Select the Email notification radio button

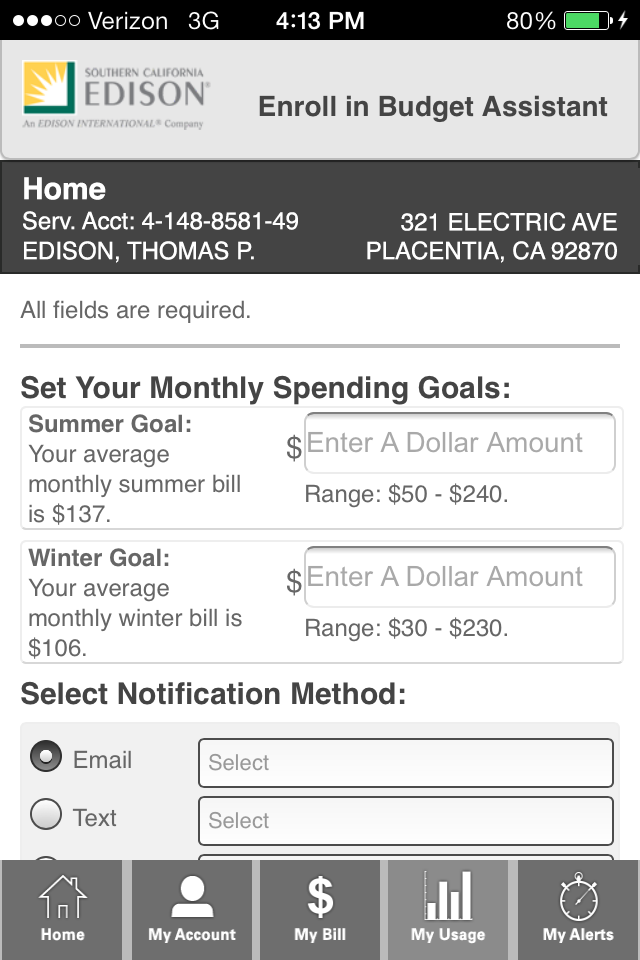click(46, 758)
